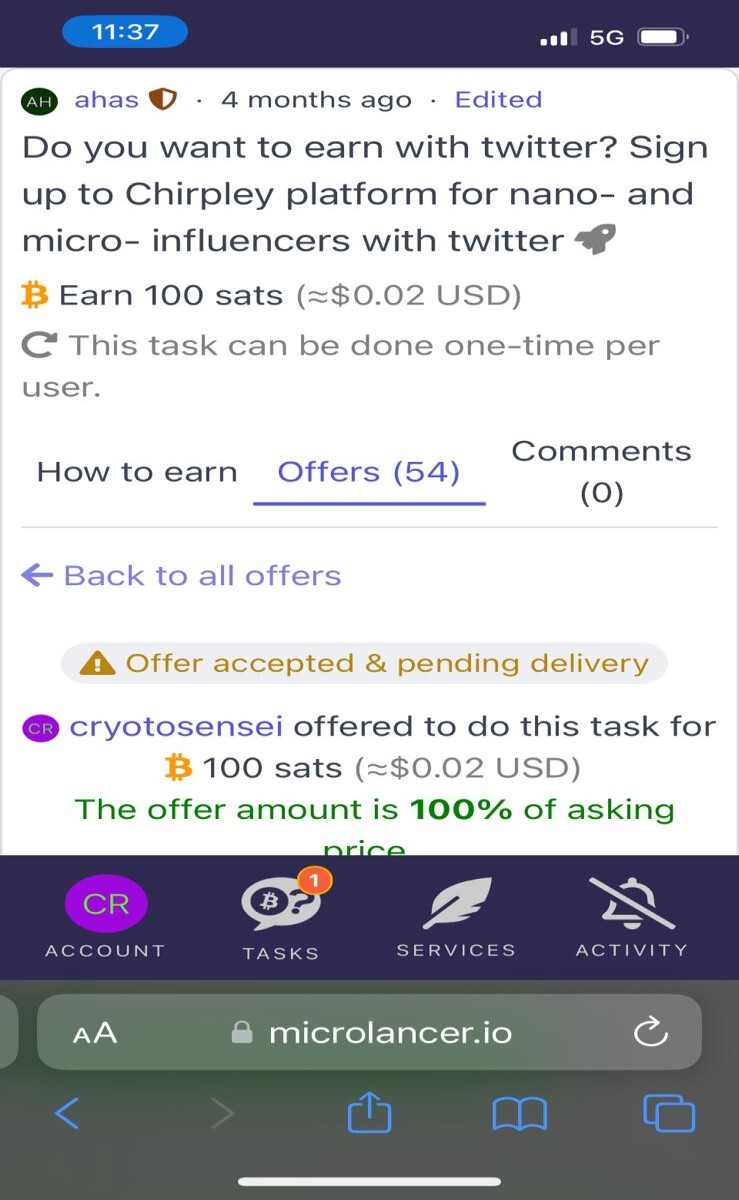Open the Comments (0) tab
Viewport: 739px width, 1200px height.
[601, 472]
